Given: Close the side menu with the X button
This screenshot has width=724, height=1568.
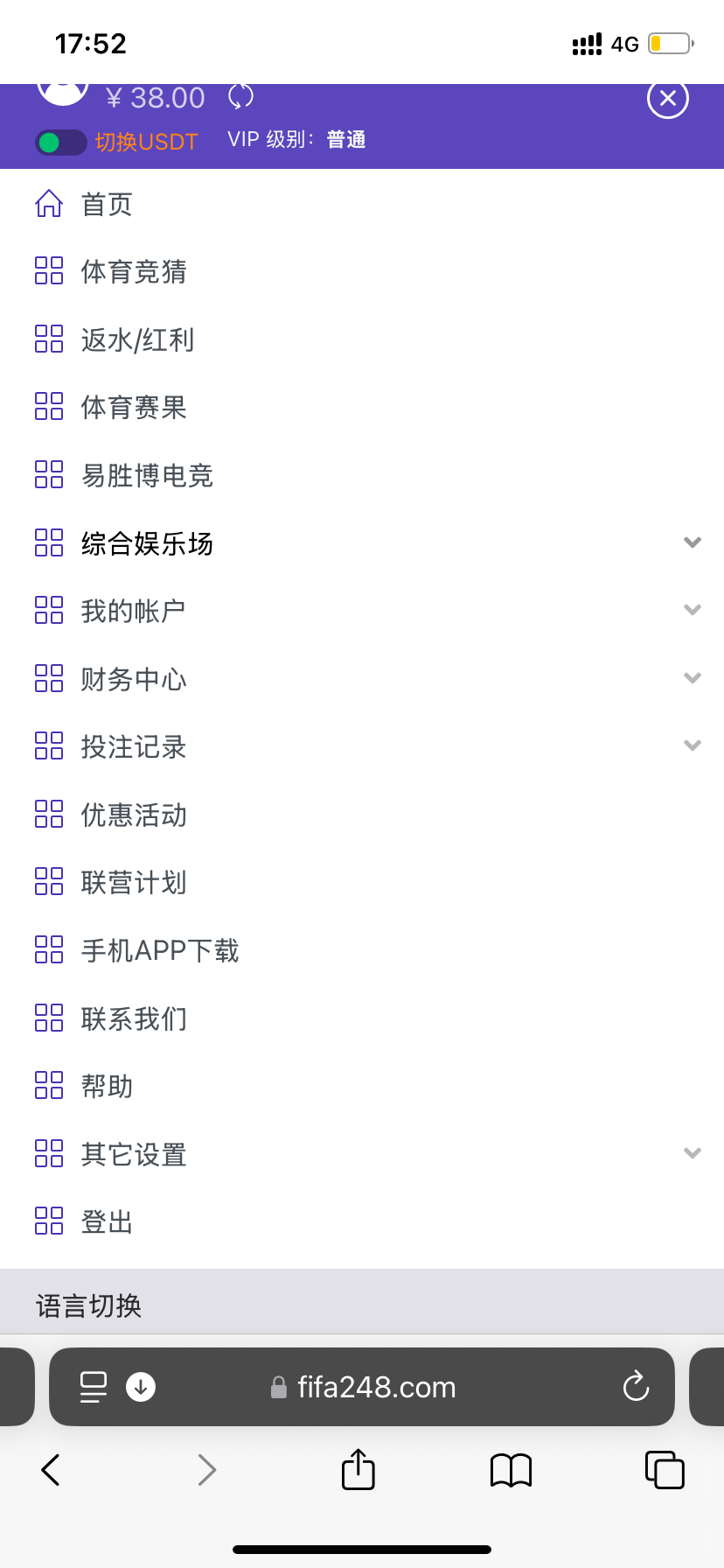Looking at the screenshot, I should pos(668,98).
